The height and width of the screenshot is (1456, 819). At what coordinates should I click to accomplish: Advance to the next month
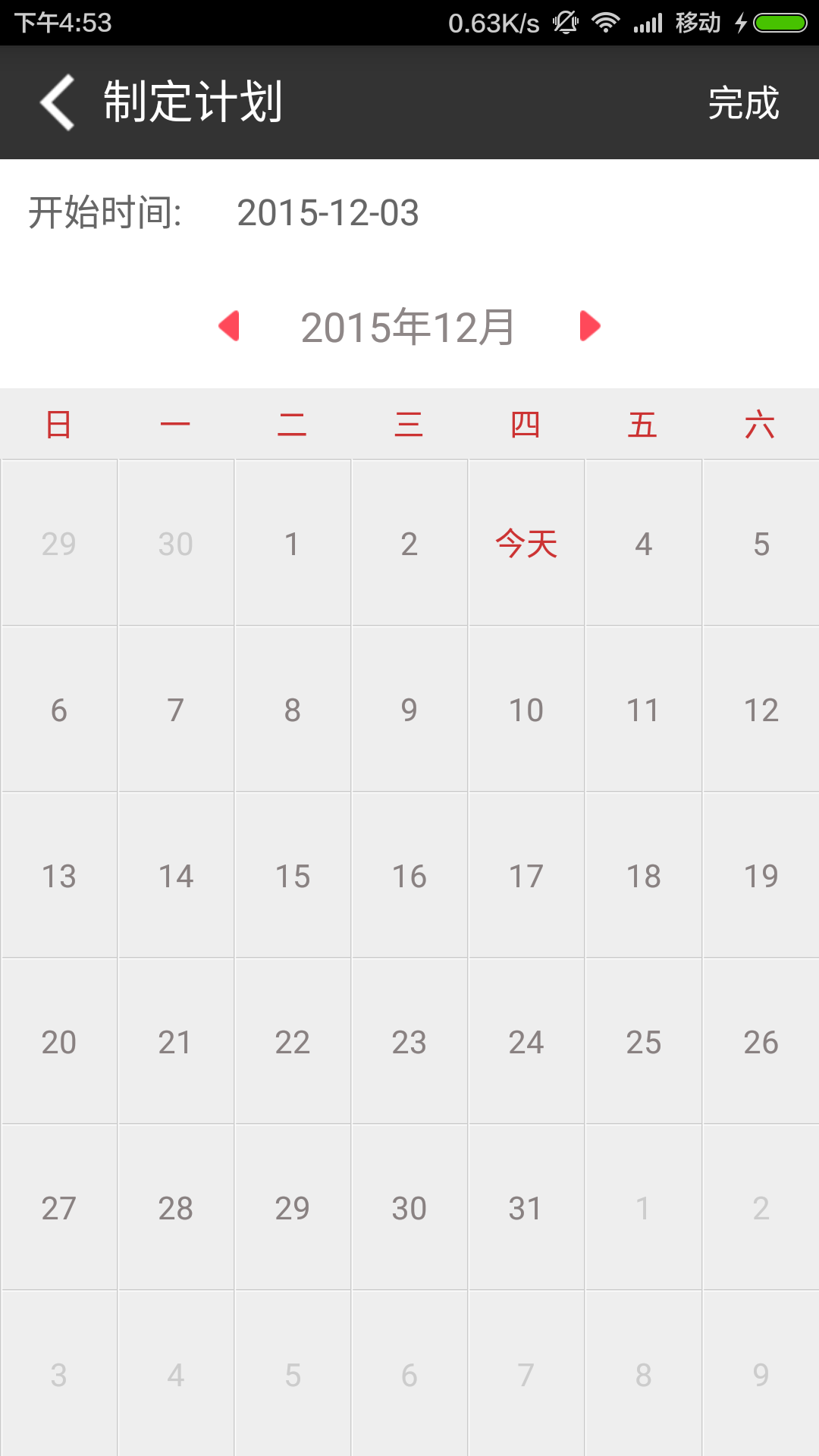(589, 326)
